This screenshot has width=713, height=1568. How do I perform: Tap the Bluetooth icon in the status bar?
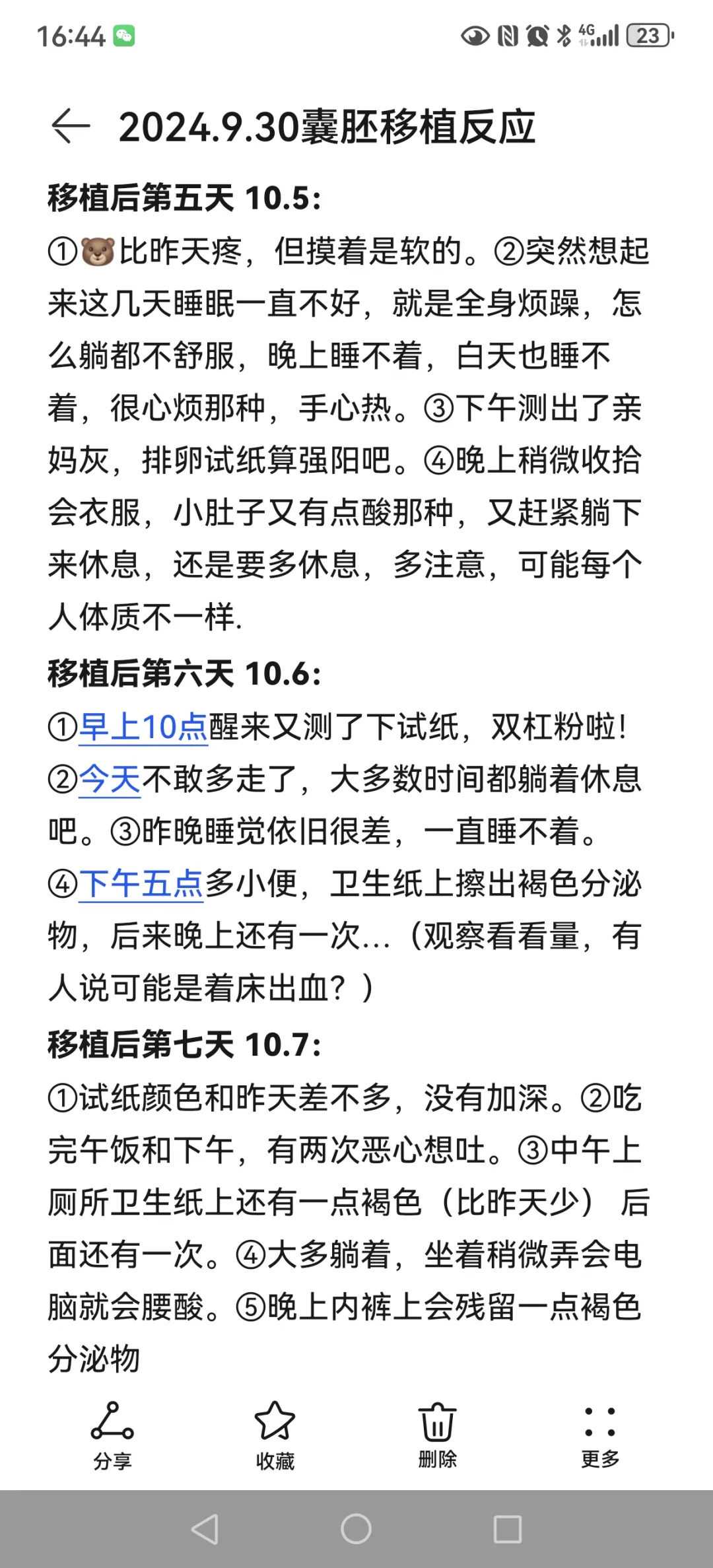pyautogui.click(x=564, y=34)
